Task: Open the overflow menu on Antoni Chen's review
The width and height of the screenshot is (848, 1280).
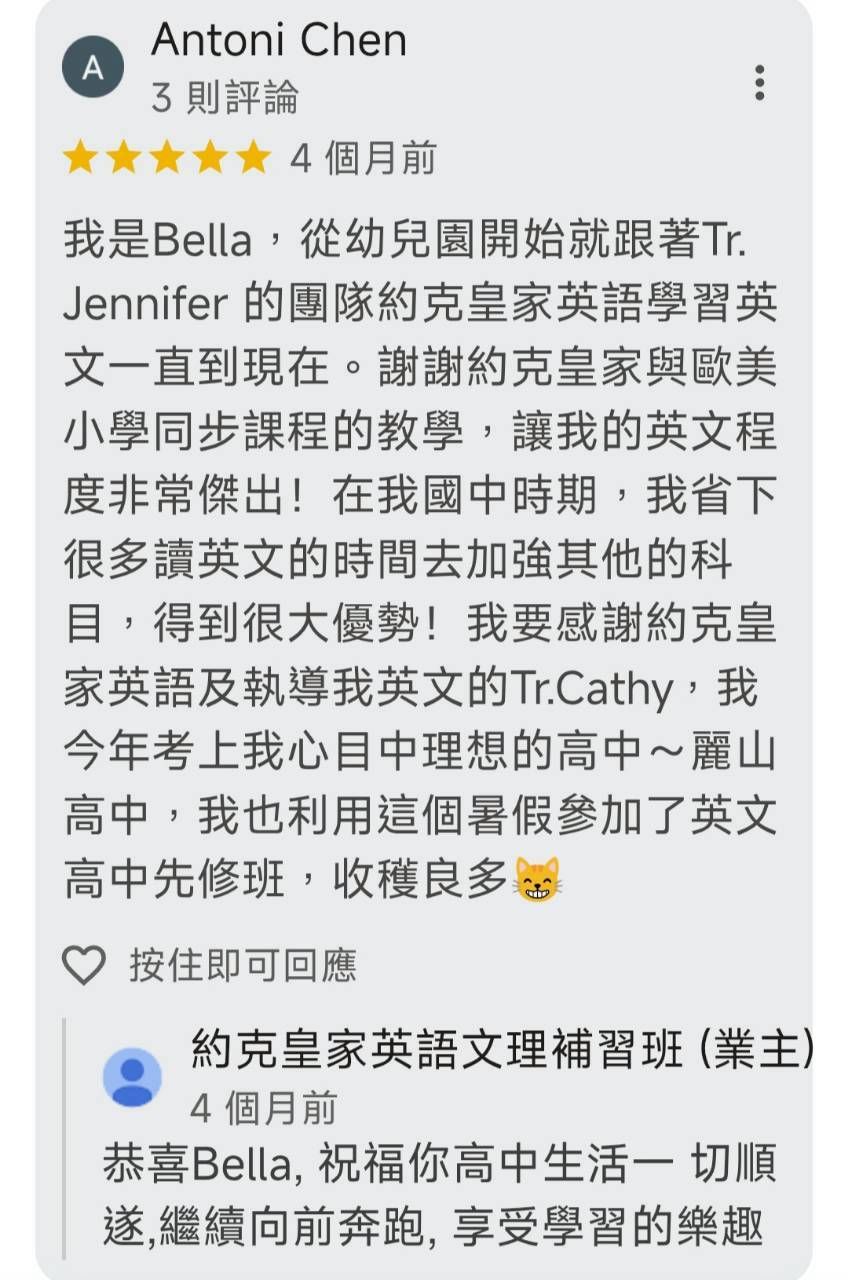Action: (759, 82)
